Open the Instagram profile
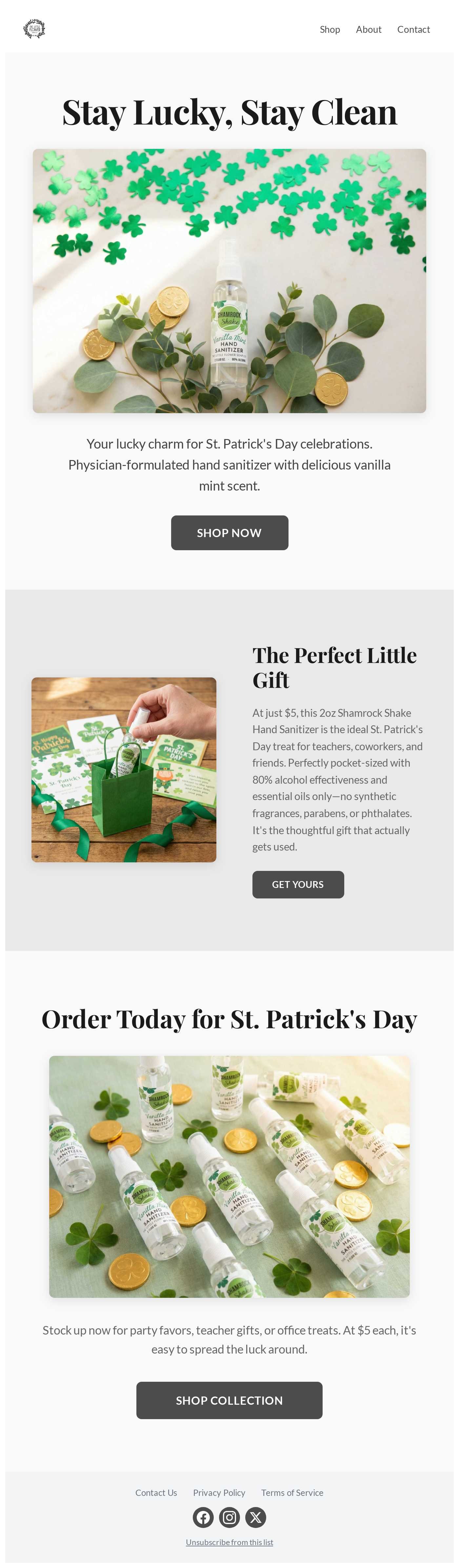Image resolution: width=459 pixels, height=1568 pixels. 229,1518
